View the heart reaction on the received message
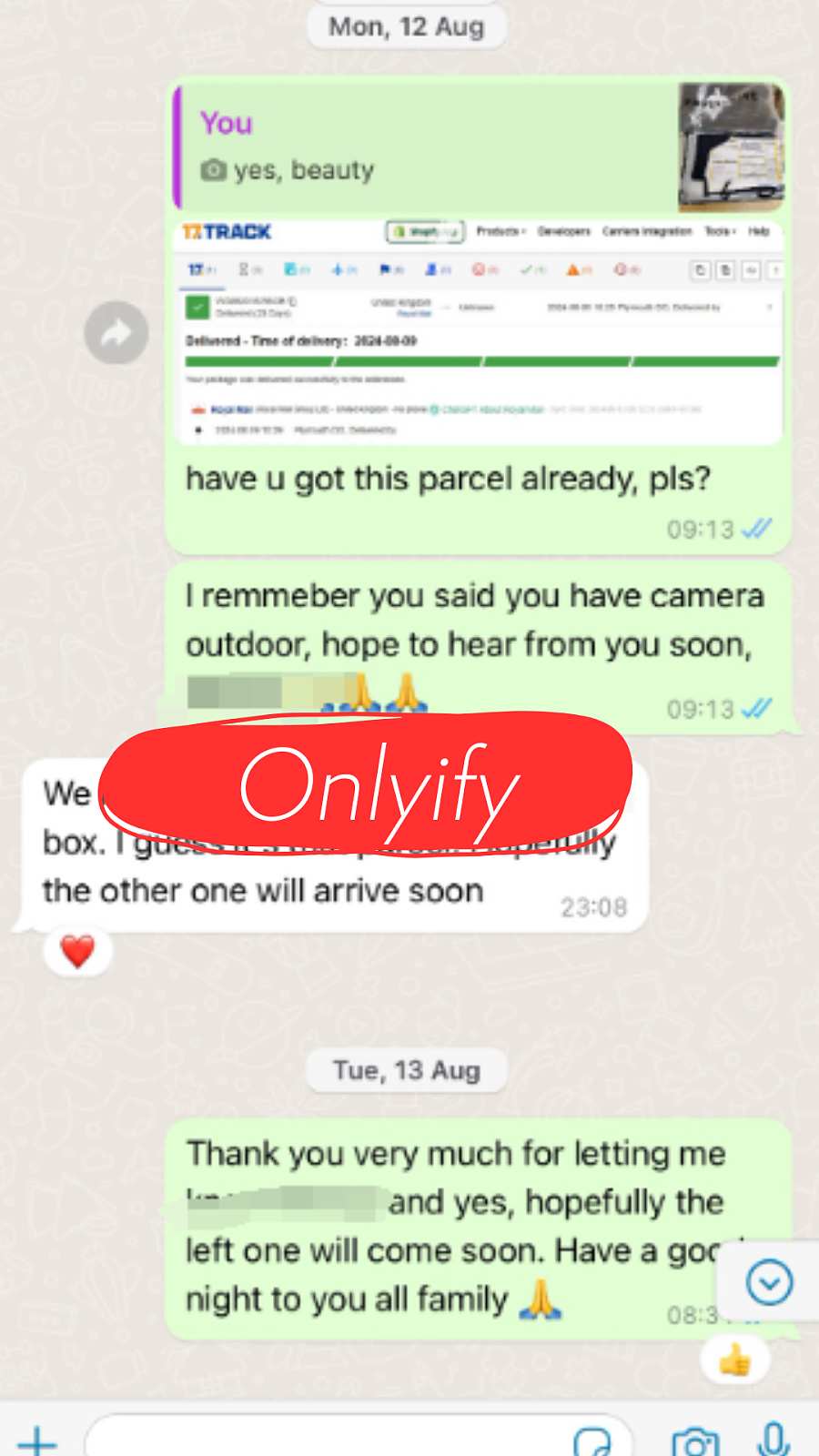The height and width of the screenshot is (1456, 819). [x=77, y=952]
